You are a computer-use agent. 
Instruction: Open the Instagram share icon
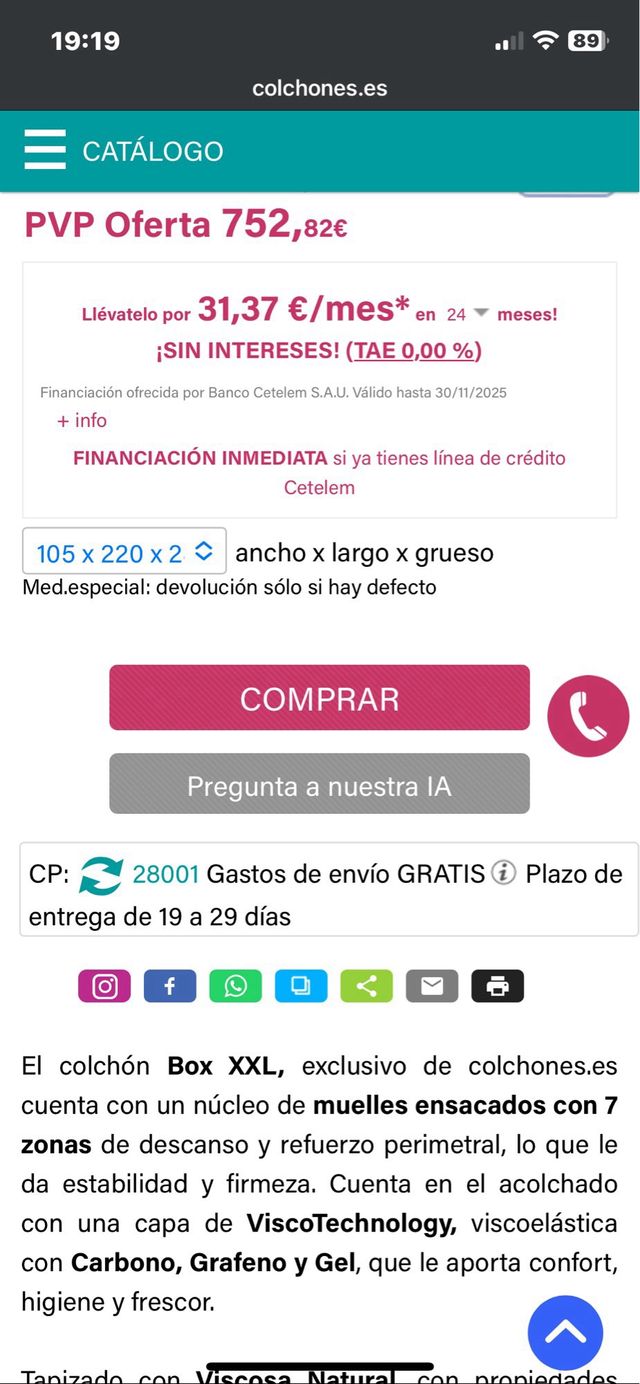click(104, 986)
